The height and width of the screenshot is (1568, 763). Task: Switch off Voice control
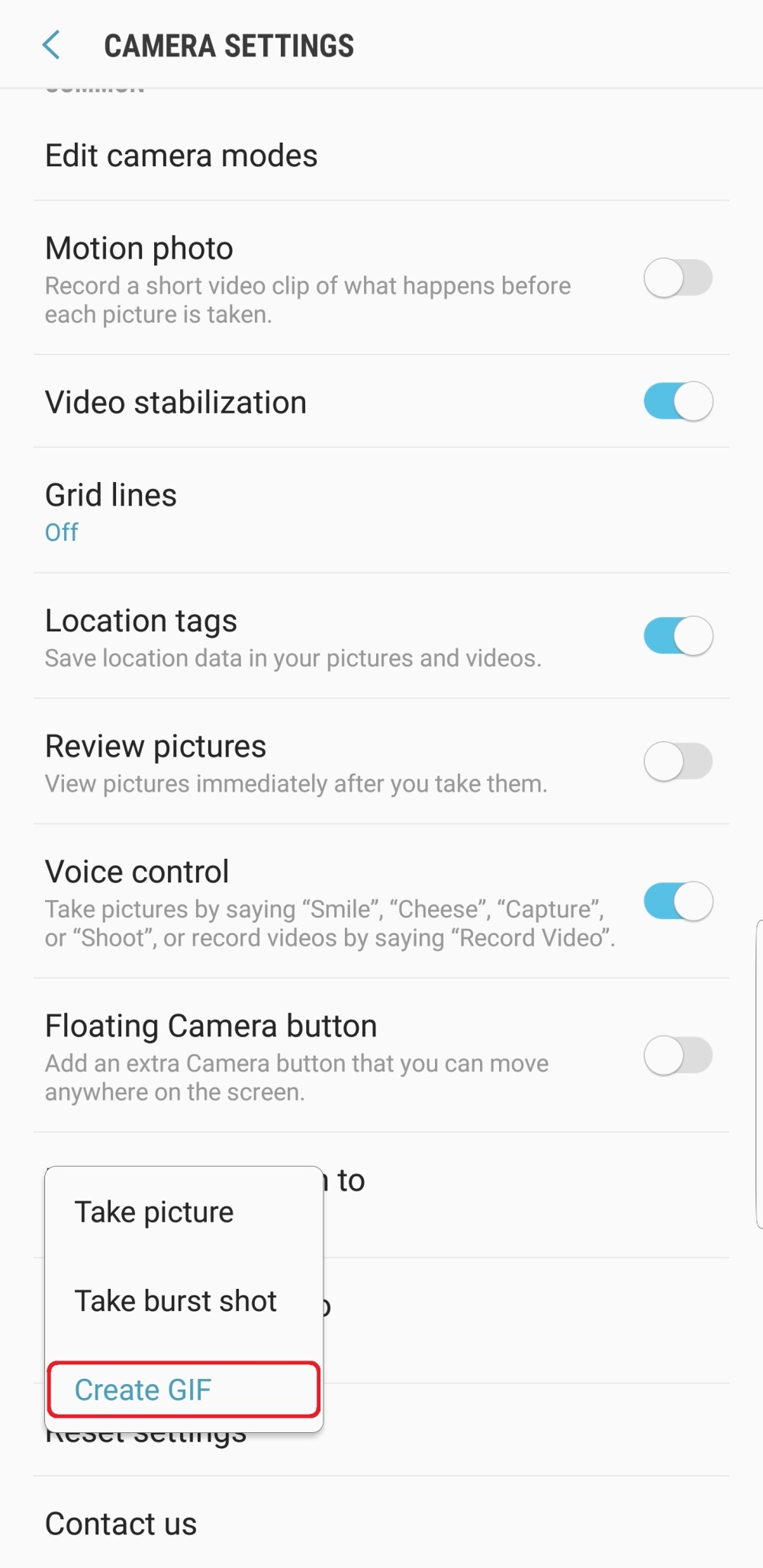(678, 901)
